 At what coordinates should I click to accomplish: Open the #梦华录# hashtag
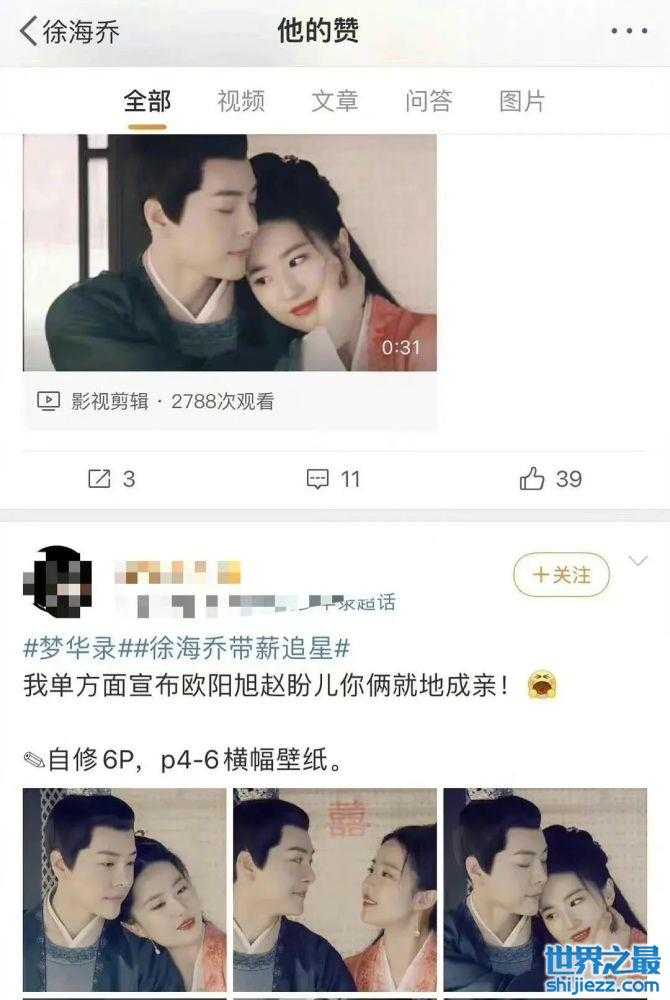[70, 647]
